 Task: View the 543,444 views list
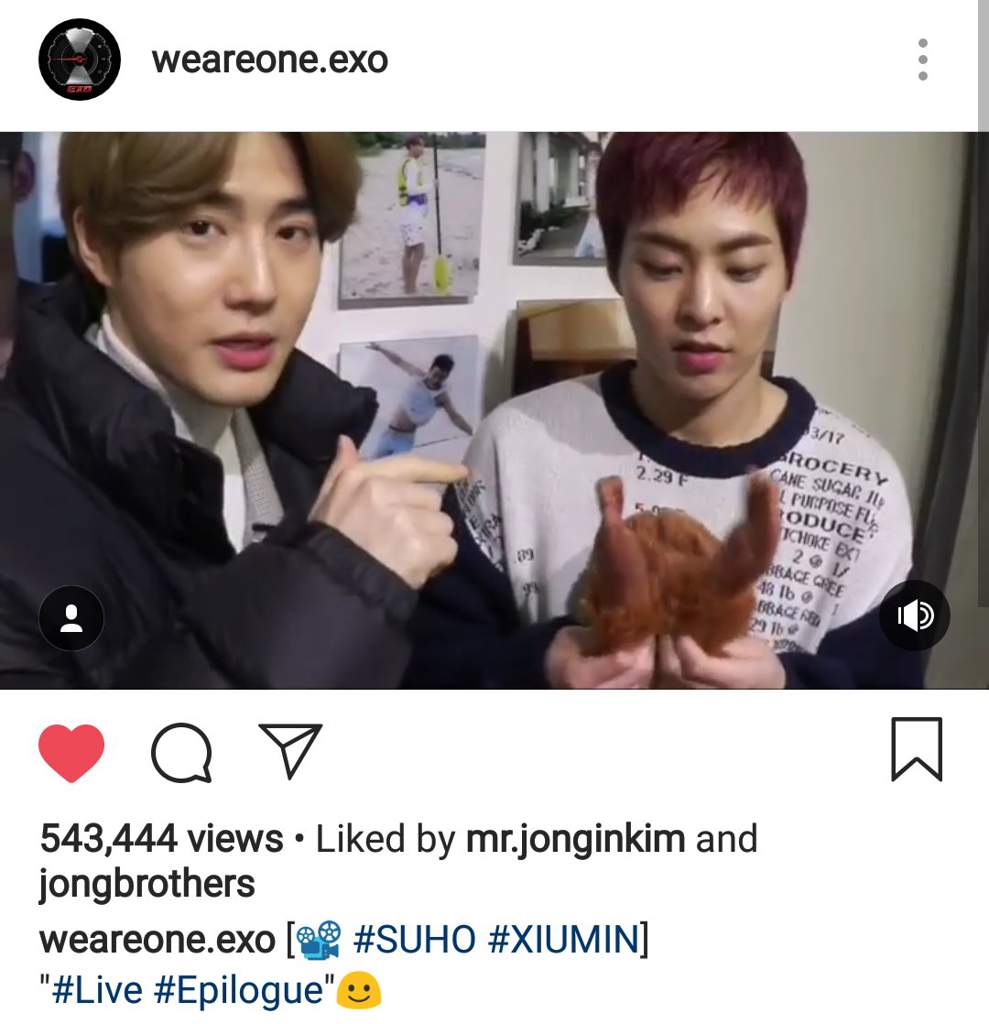point(161,839)
